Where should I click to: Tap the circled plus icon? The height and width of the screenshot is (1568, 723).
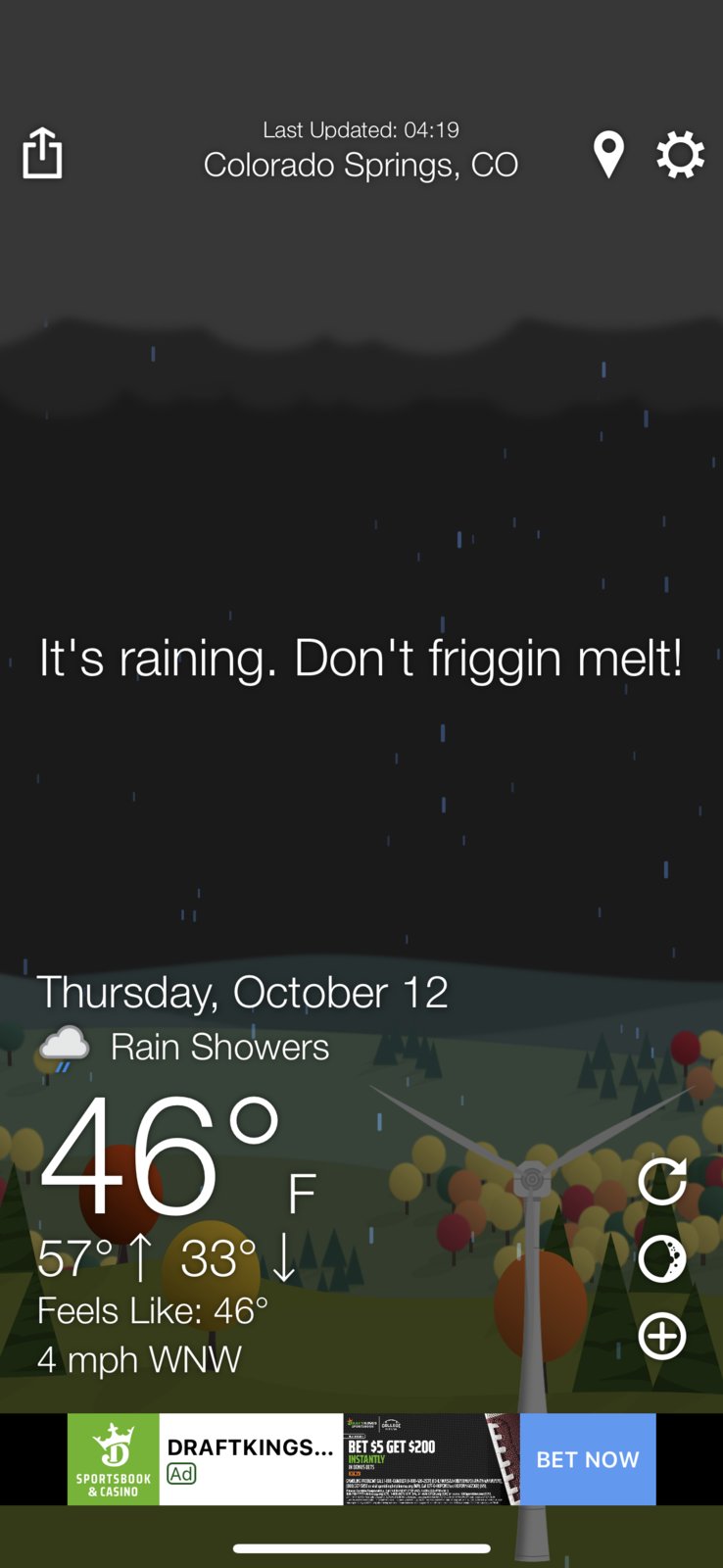[662, 1336]
